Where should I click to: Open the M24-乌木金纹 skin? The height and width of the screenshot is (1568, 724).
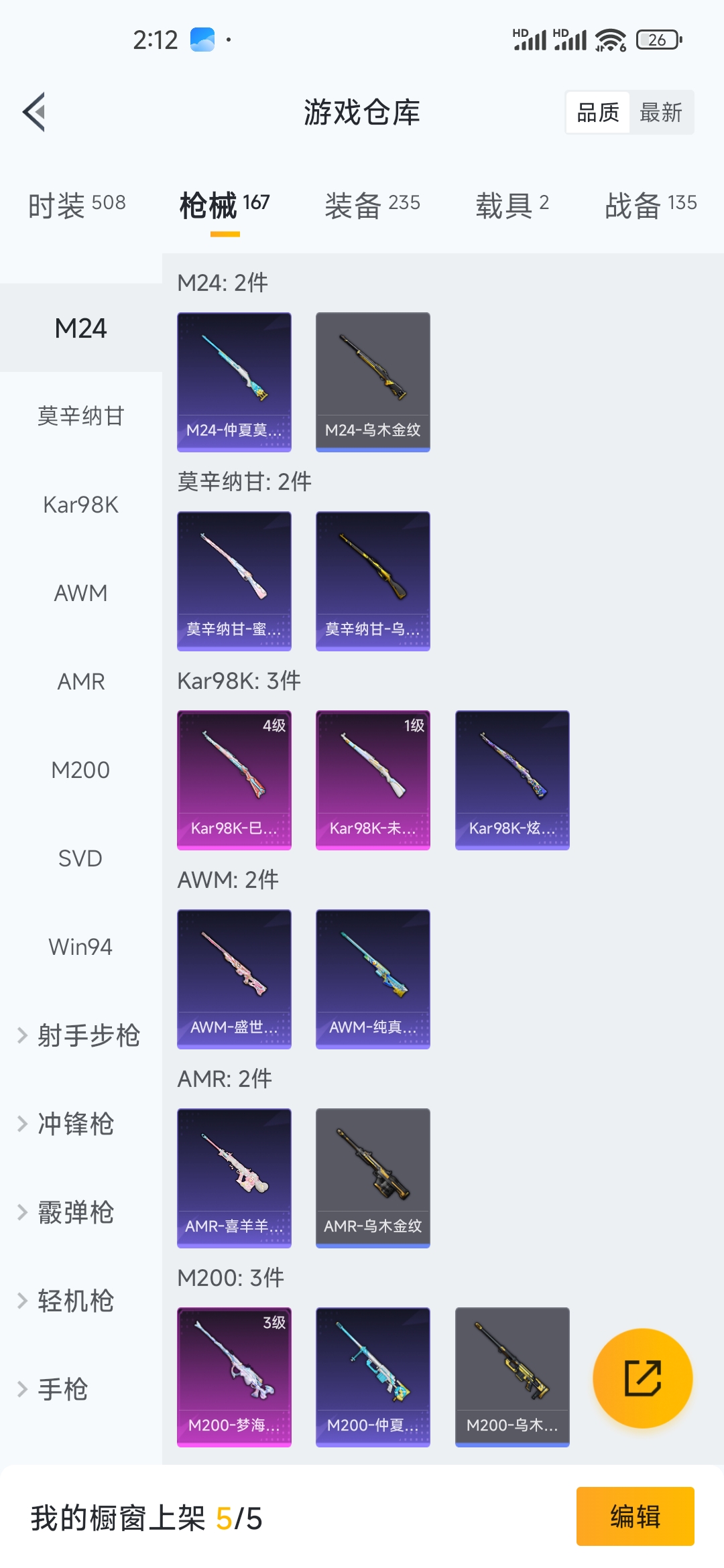coord(373,382)
